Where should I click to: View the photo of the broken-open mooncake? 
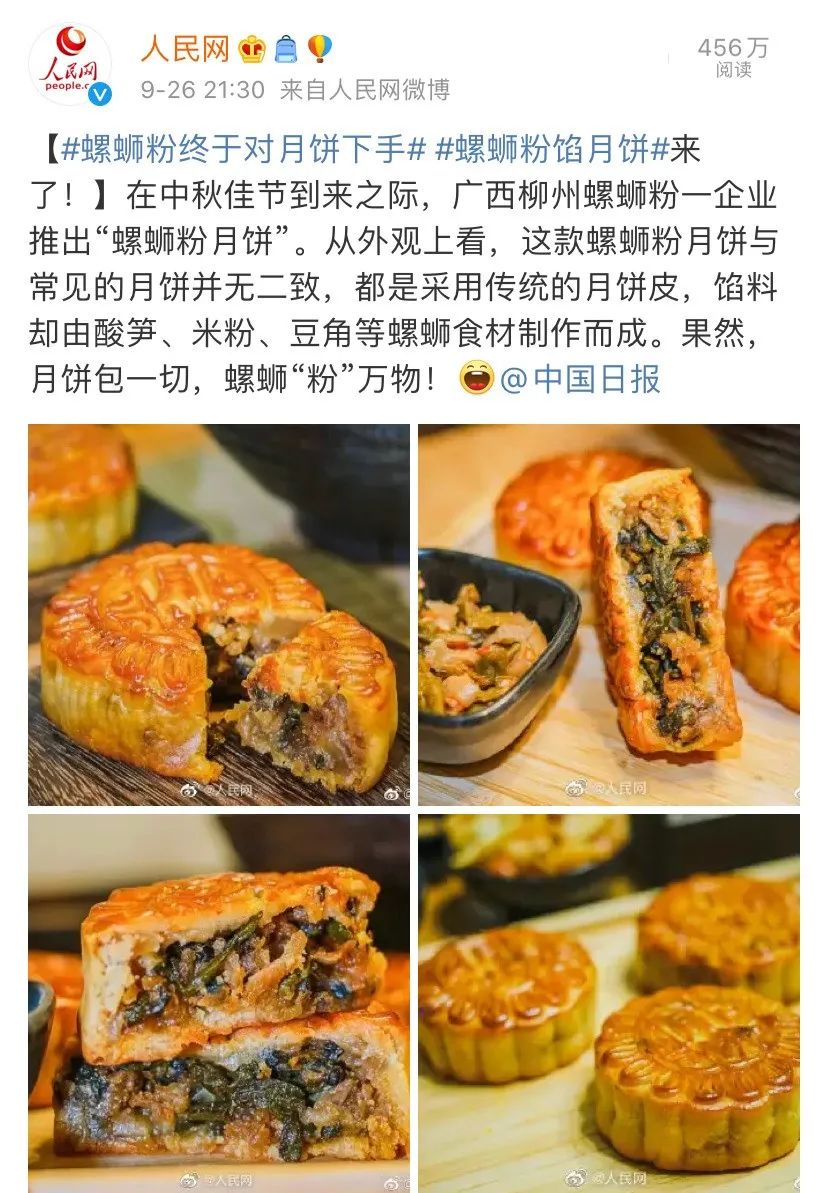pyautogui.click(x=218, y=614)
